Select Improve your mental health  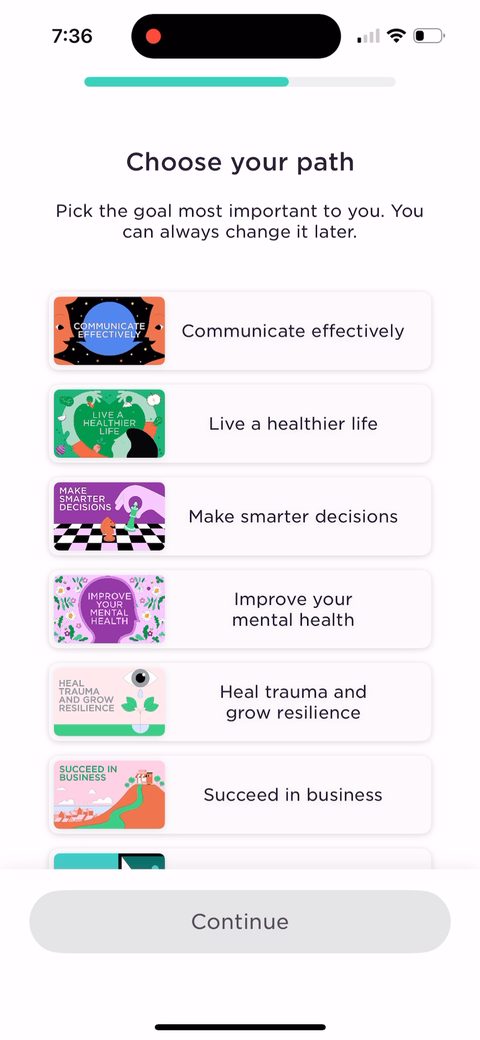point(240,610)
